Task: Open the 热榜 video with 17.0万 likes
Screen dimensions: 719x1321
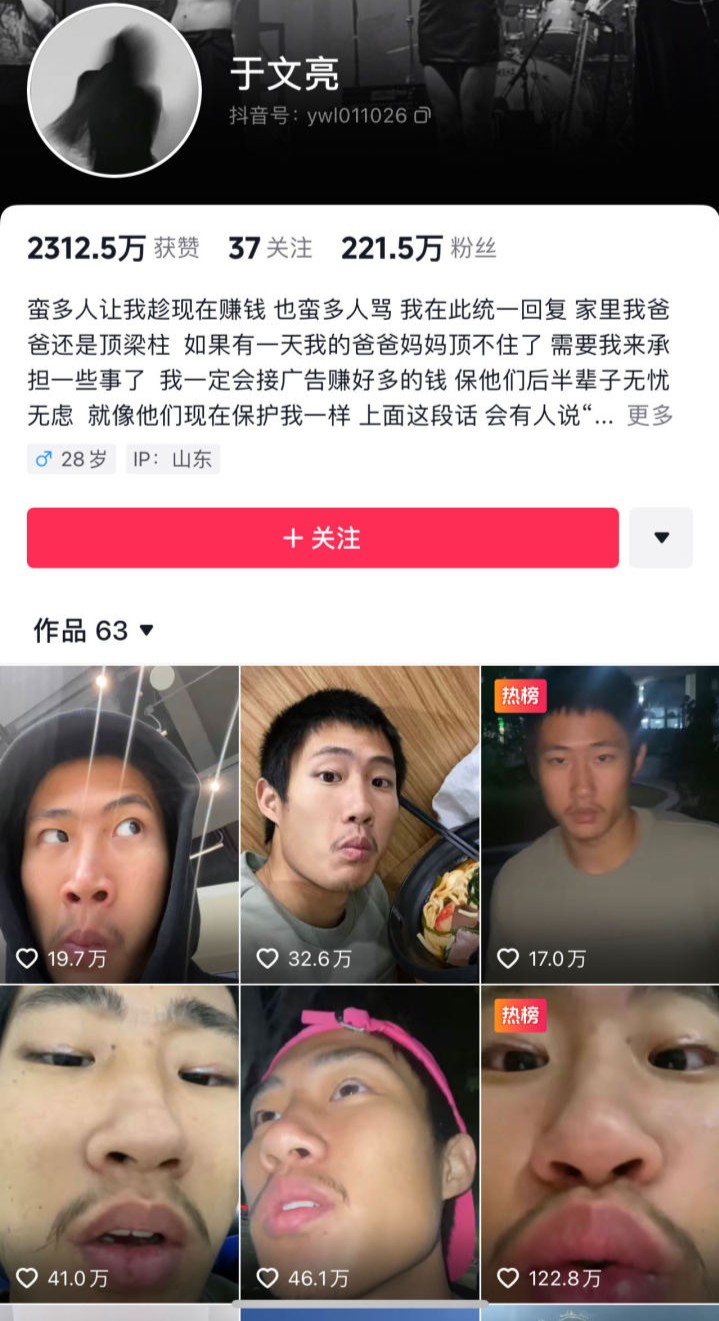Action: [x=600, y=823]
